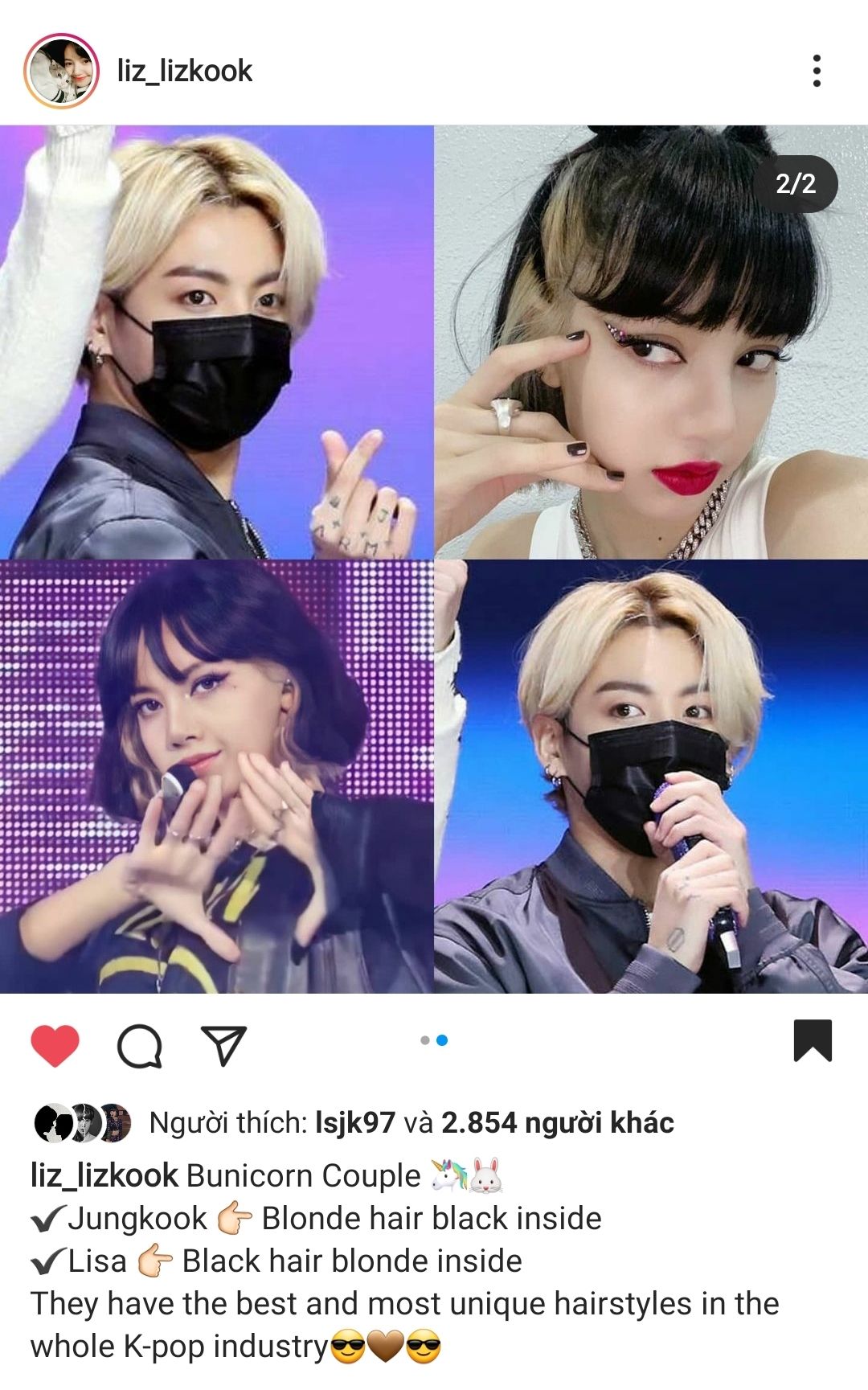The image size is (868, 1390).
Task: Open the profile of lsjk97 in the likes
Action: (354, 1122)
